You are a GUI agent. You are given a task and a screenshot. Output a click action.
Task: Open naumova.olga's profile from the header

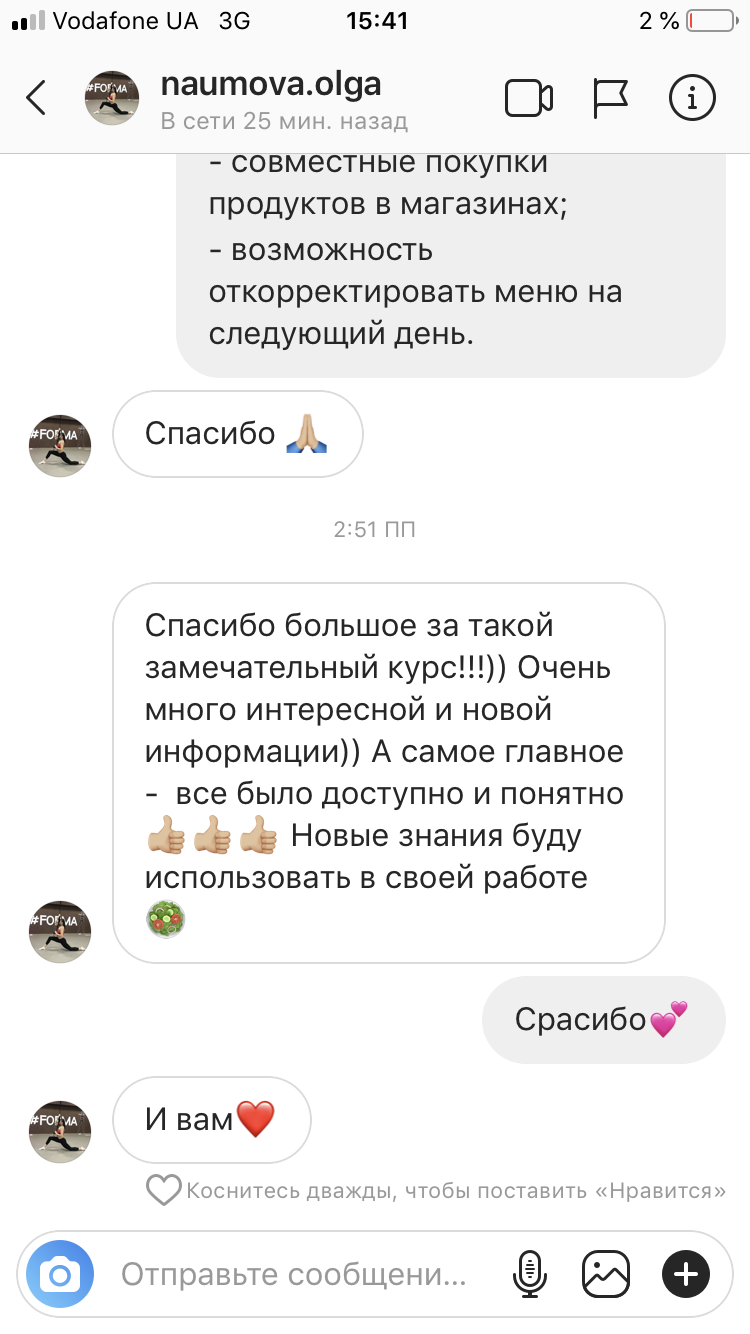click(271, 85)
